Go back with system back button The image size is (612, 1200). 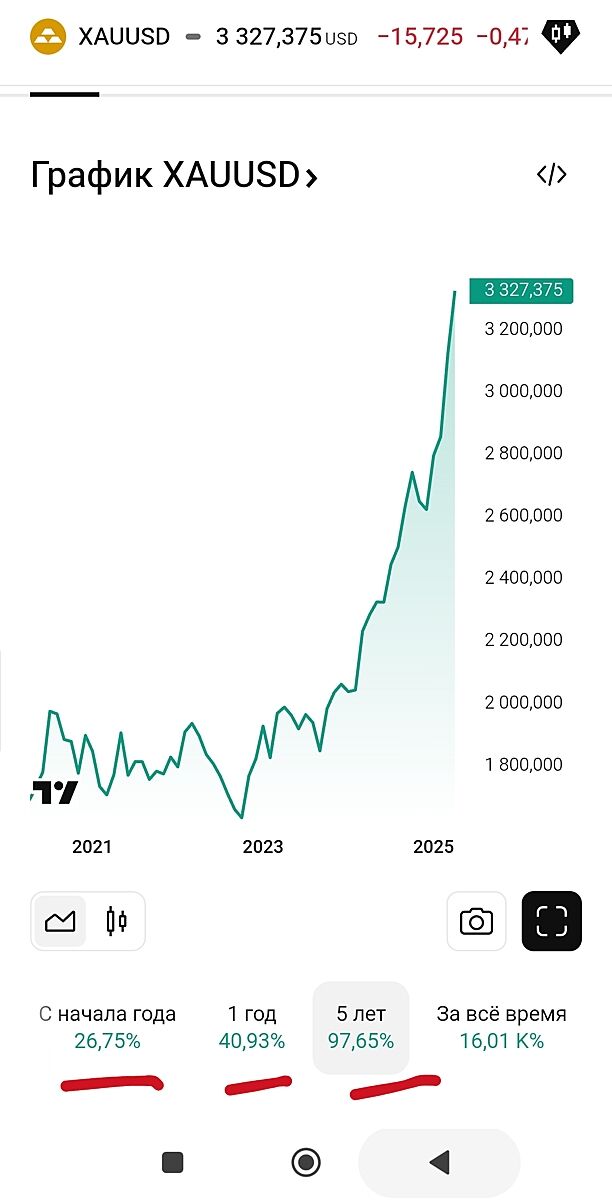(438, 1161)
